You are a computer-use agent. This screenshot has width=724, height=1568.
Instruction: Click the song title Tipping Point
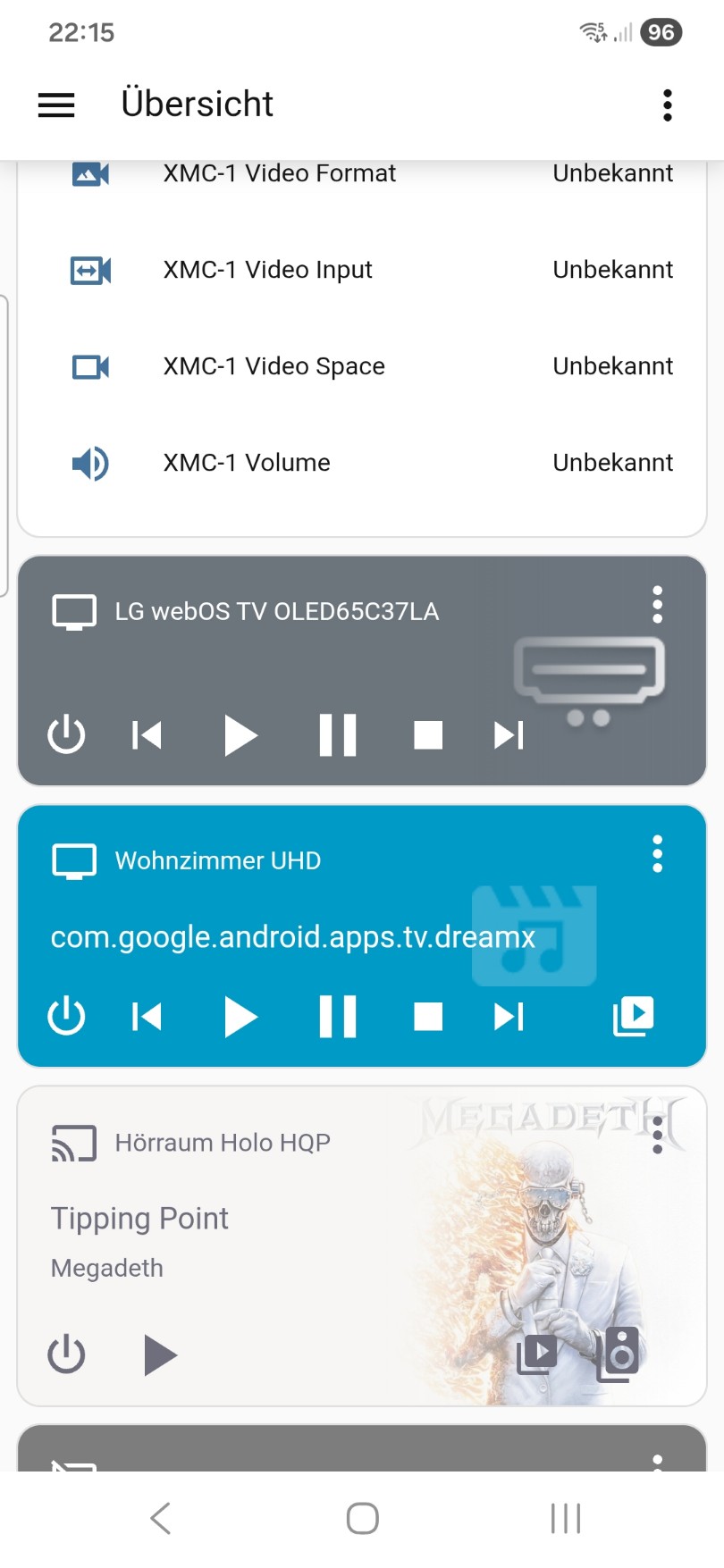[x=139, y=1218]
